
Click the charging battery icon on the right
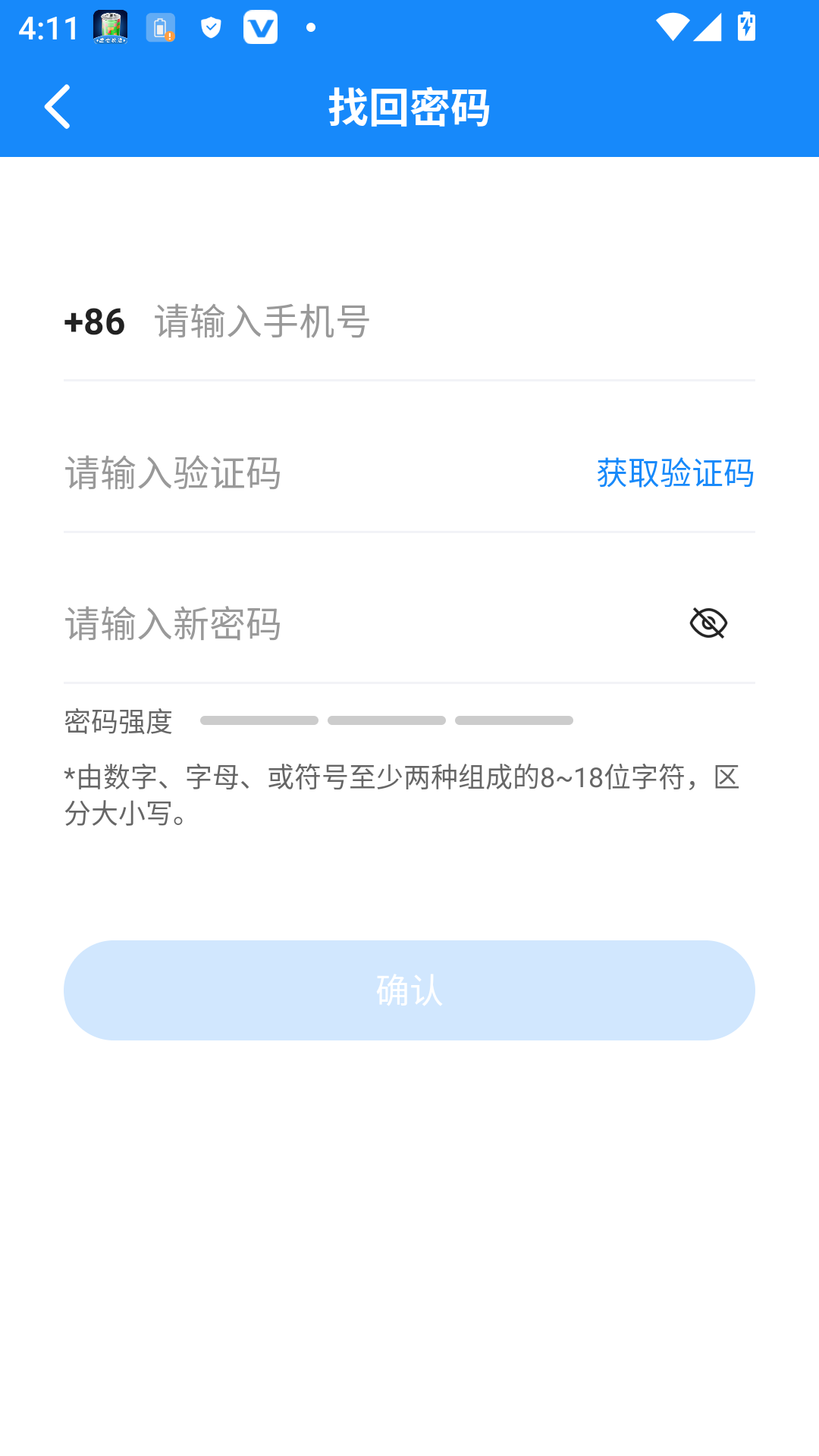click(746, 28)
